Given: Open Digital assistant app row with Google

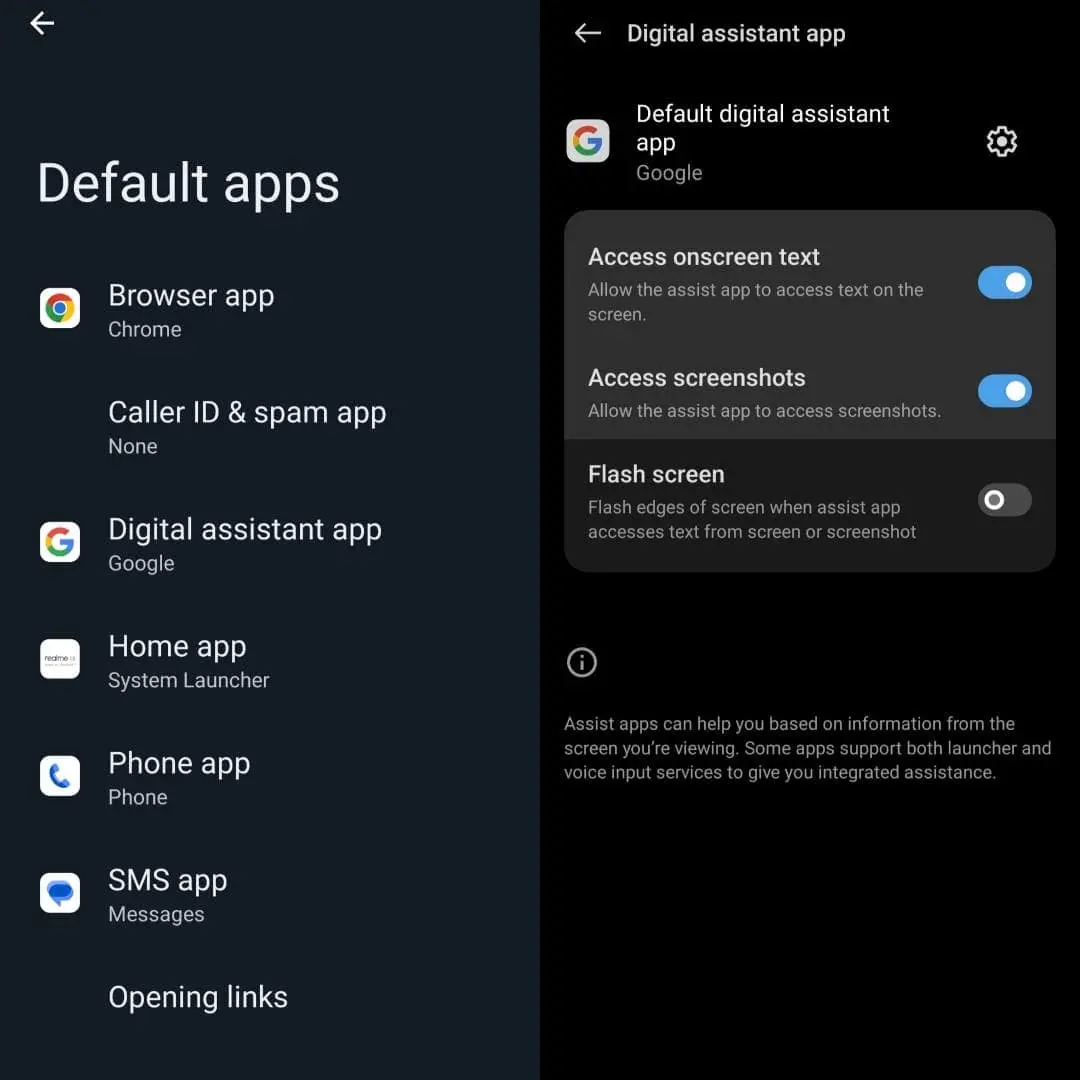Looking at the screenshot, I should (x=244, y=544).
